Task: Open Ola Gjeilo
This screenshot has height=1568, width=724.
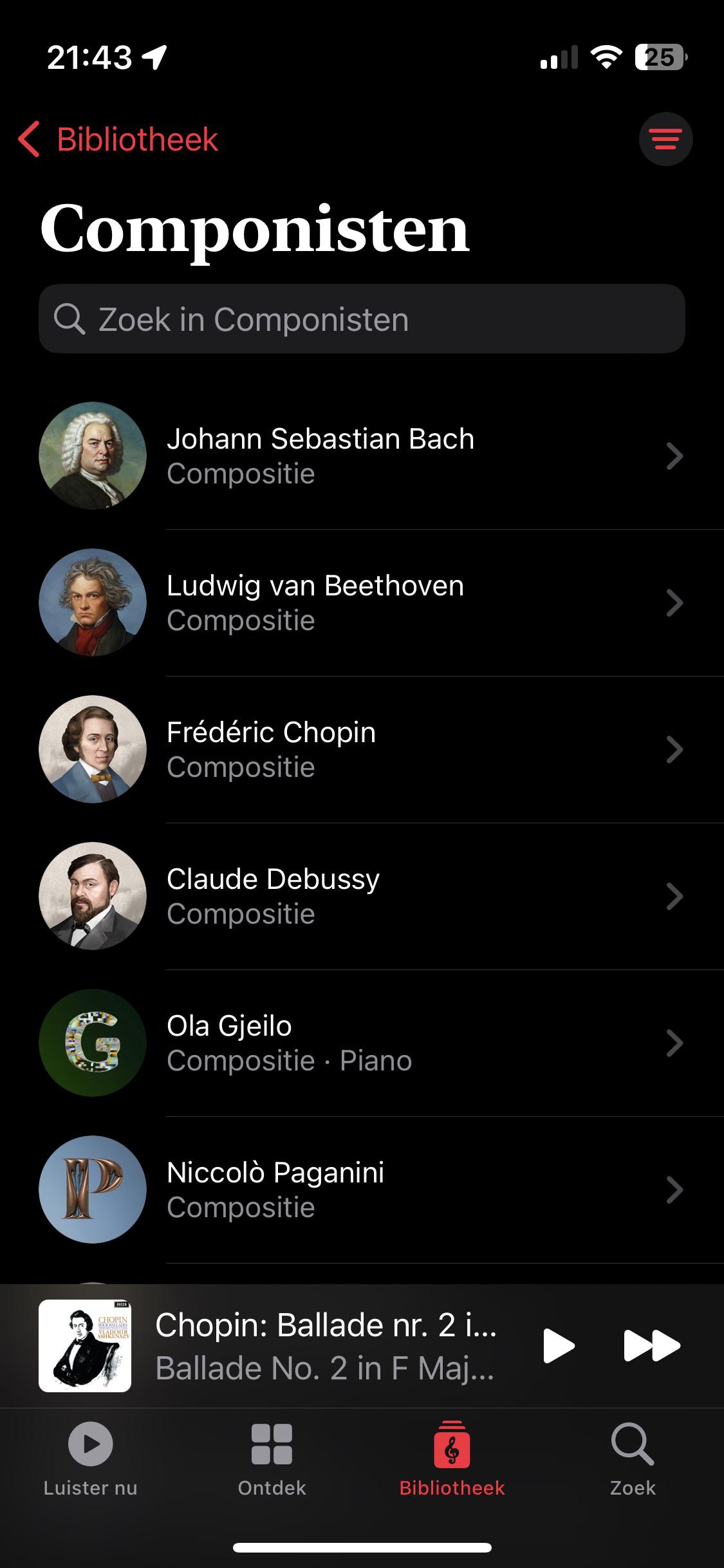Action: [362, 1043]
